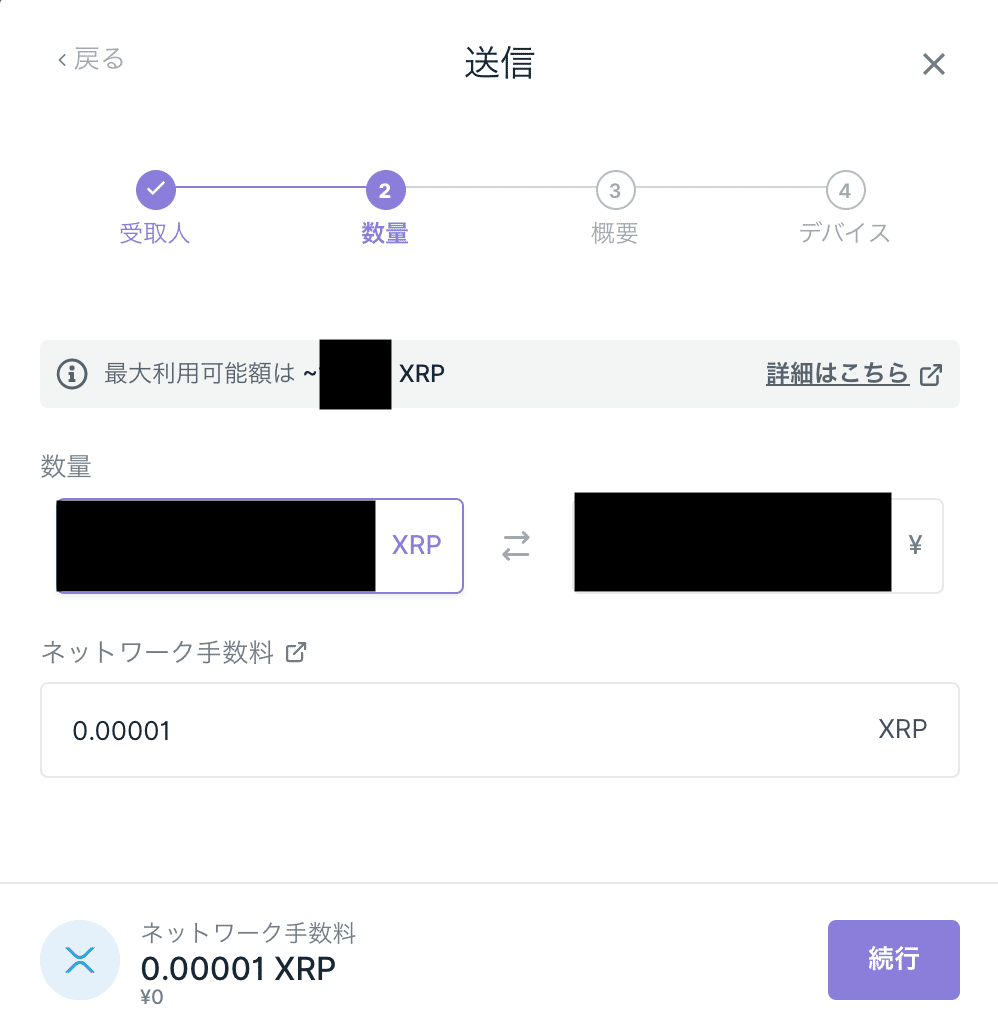Click the XRP logo at the bottom left
Image resolution: width=998 pixels, height=1030 pixels.
click(x=80, y=960)
